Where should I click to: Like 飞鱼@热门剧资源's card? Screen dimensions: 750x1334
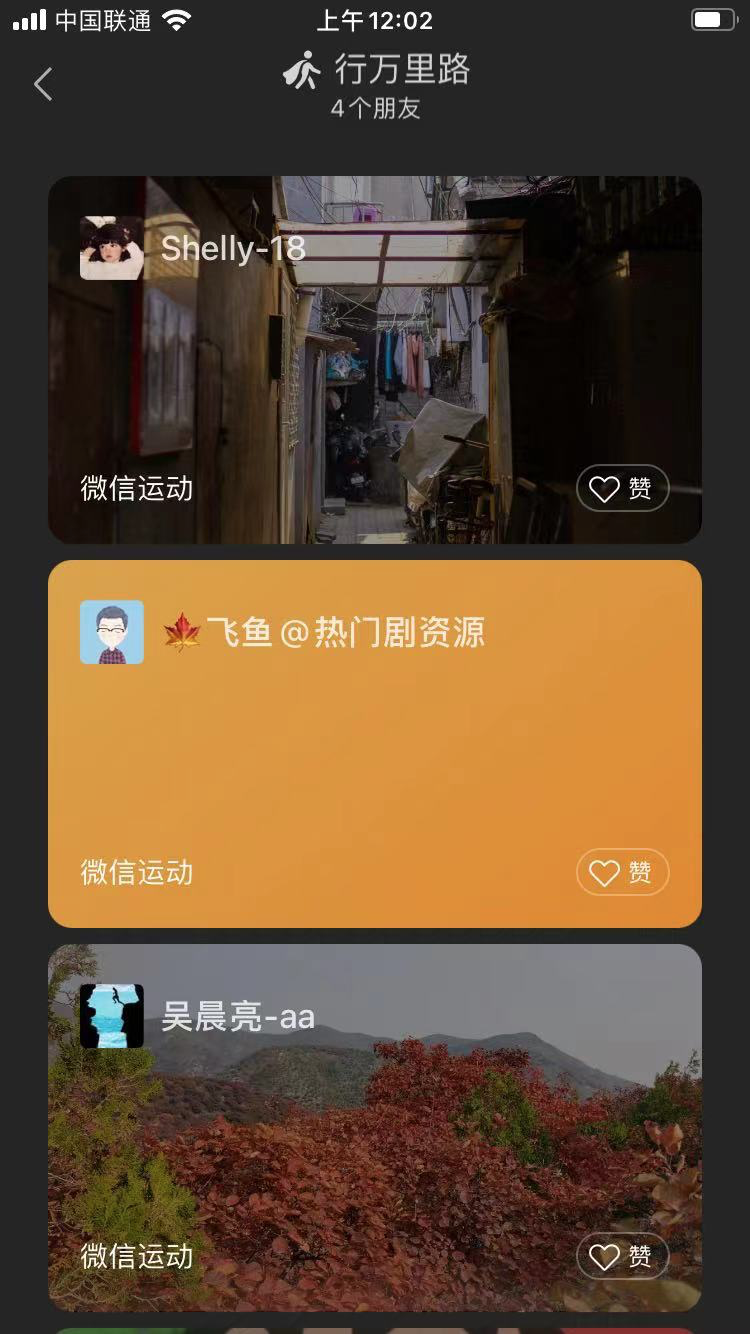point(622,872)
